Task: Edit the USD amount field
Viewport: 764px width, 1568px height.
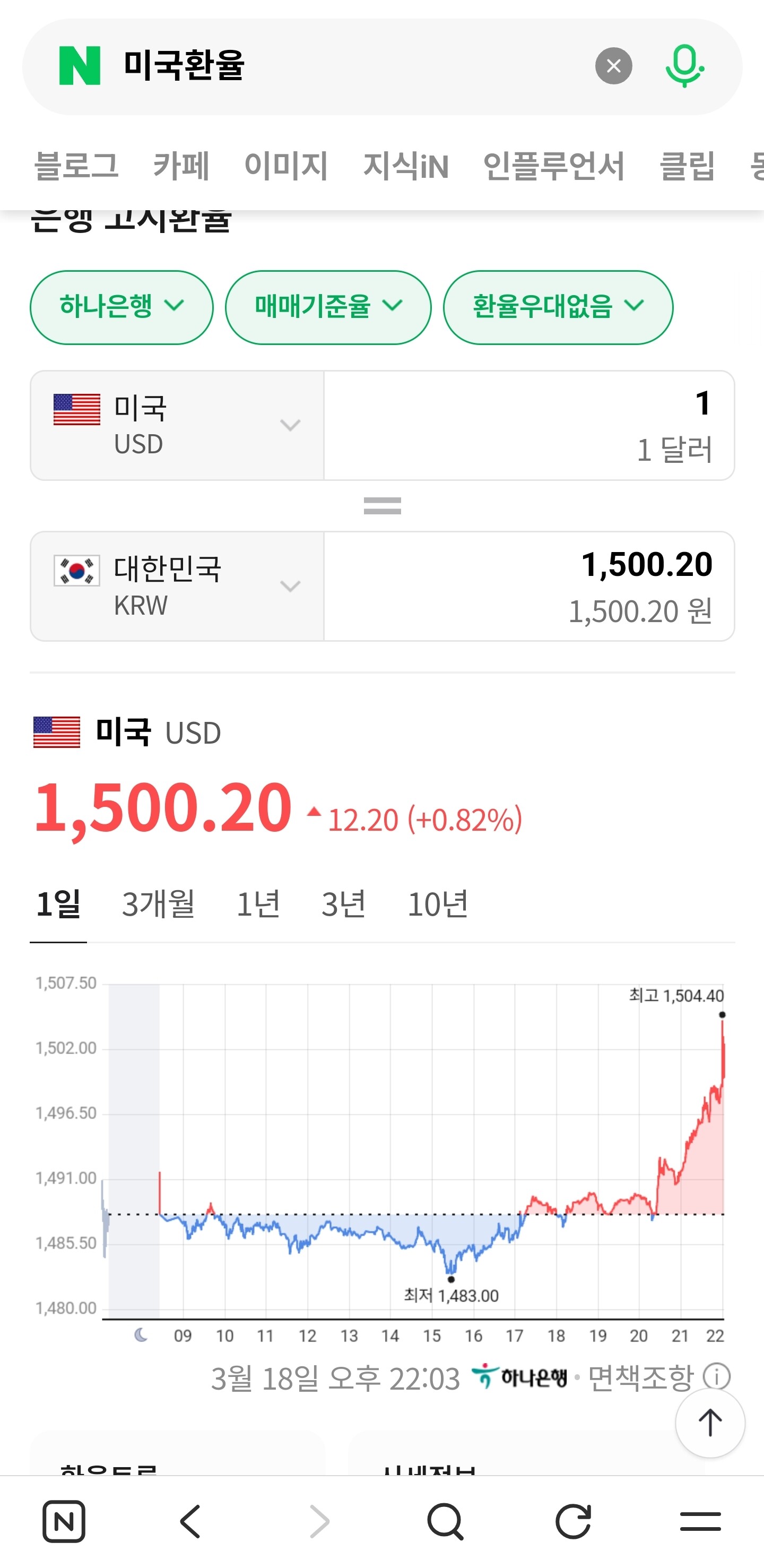Action: click(x=529, y=425)
